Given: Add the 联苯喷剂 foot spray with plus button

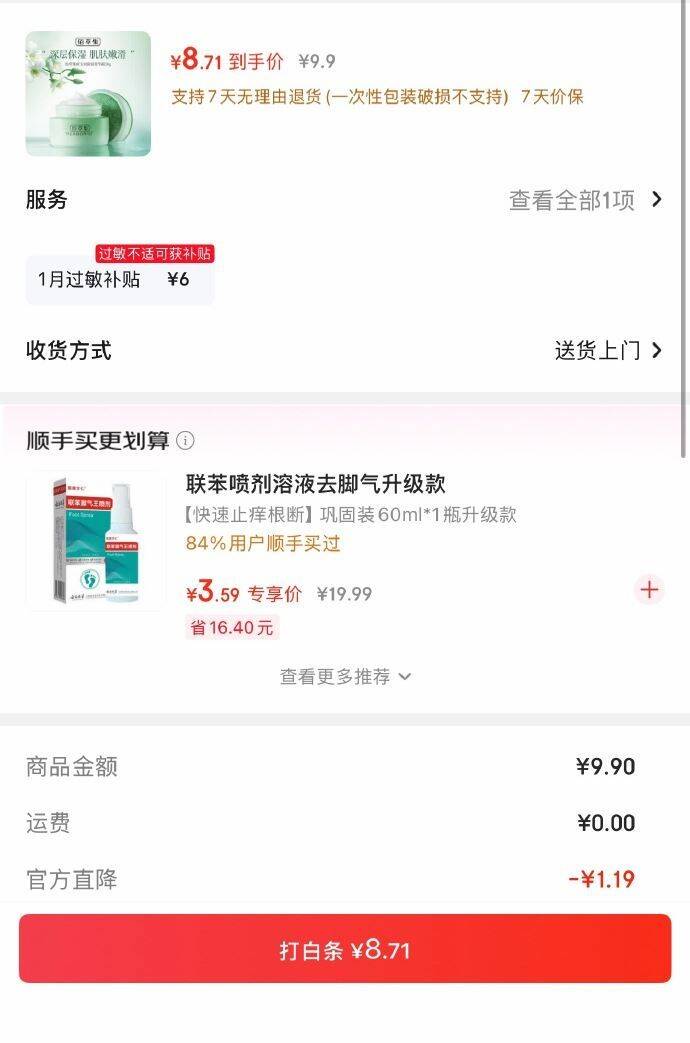Looking at the screenshot, I should tap(648, 589).
